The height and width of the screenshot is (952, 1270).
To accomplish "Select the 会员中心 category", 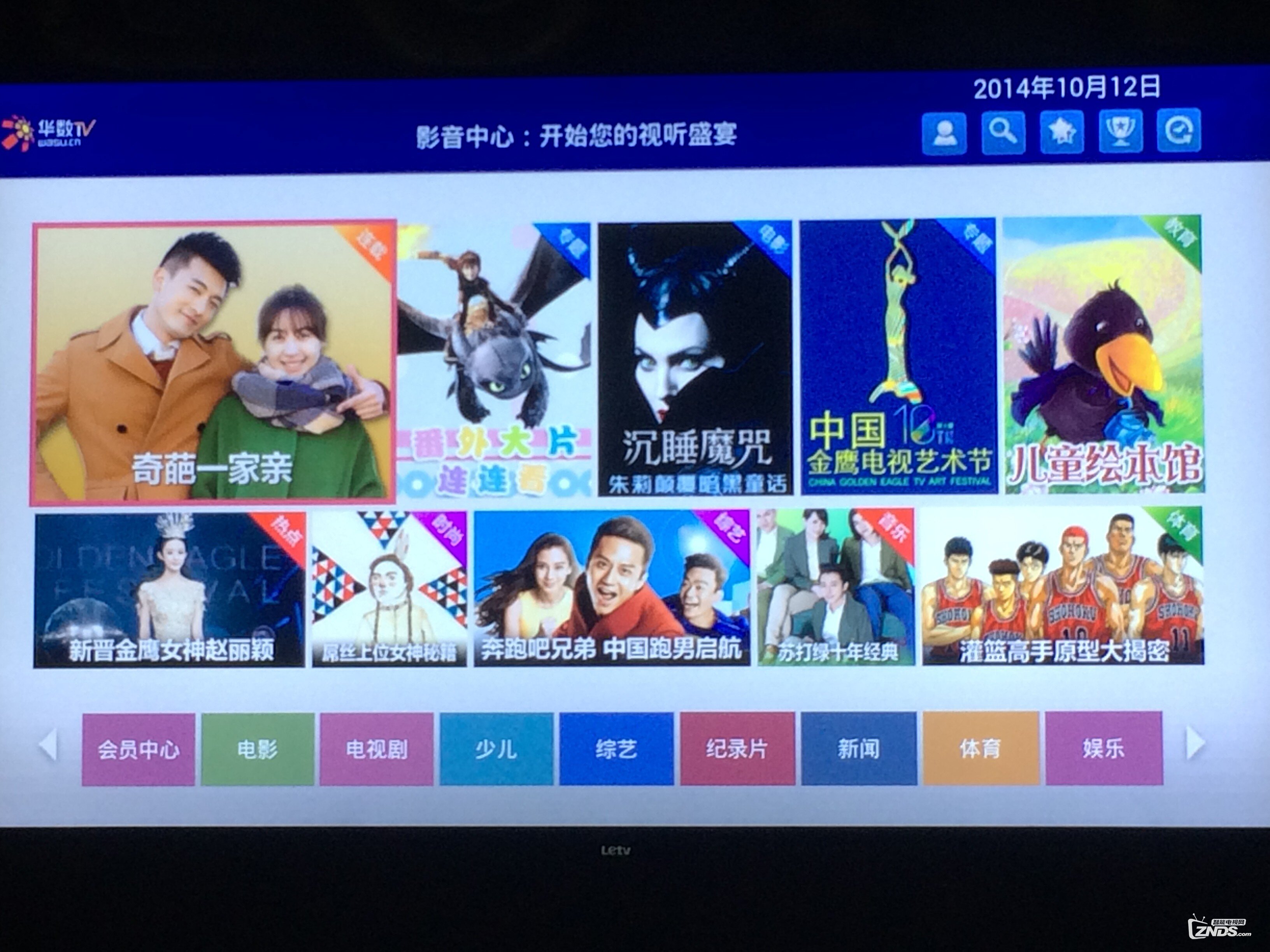I will coord(139,749).
